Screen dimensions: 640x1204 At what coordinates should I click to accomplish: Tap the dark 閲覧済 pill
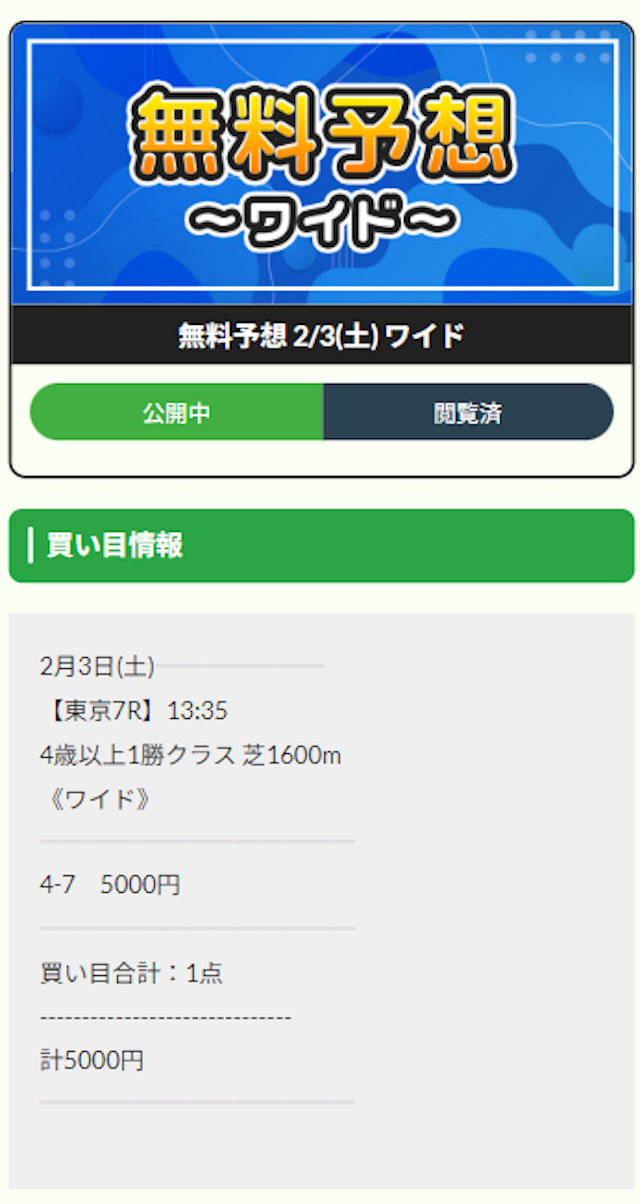point(467,412)
